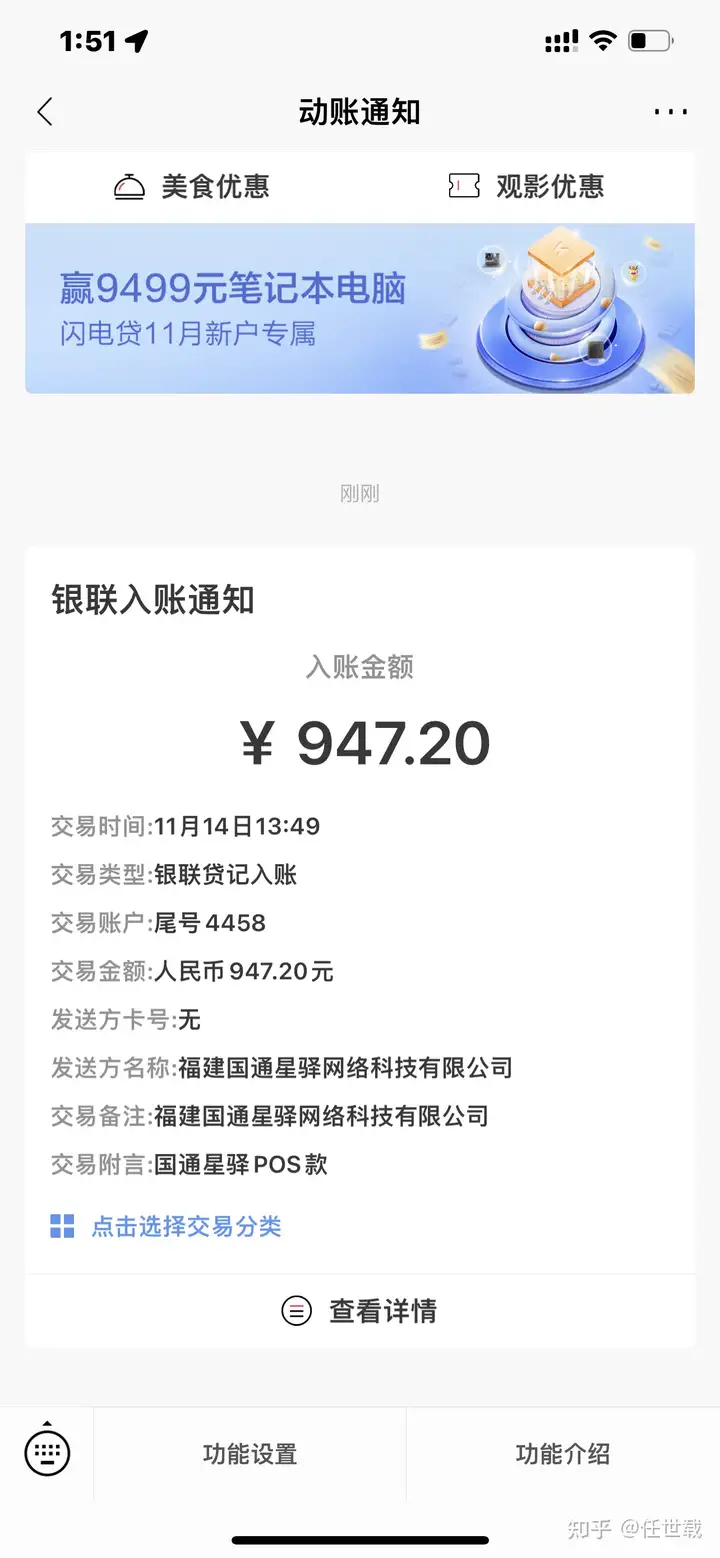Go back from the 动账通知 page
This screenshot has height=1558, width=720.
[x=44, y=112]
